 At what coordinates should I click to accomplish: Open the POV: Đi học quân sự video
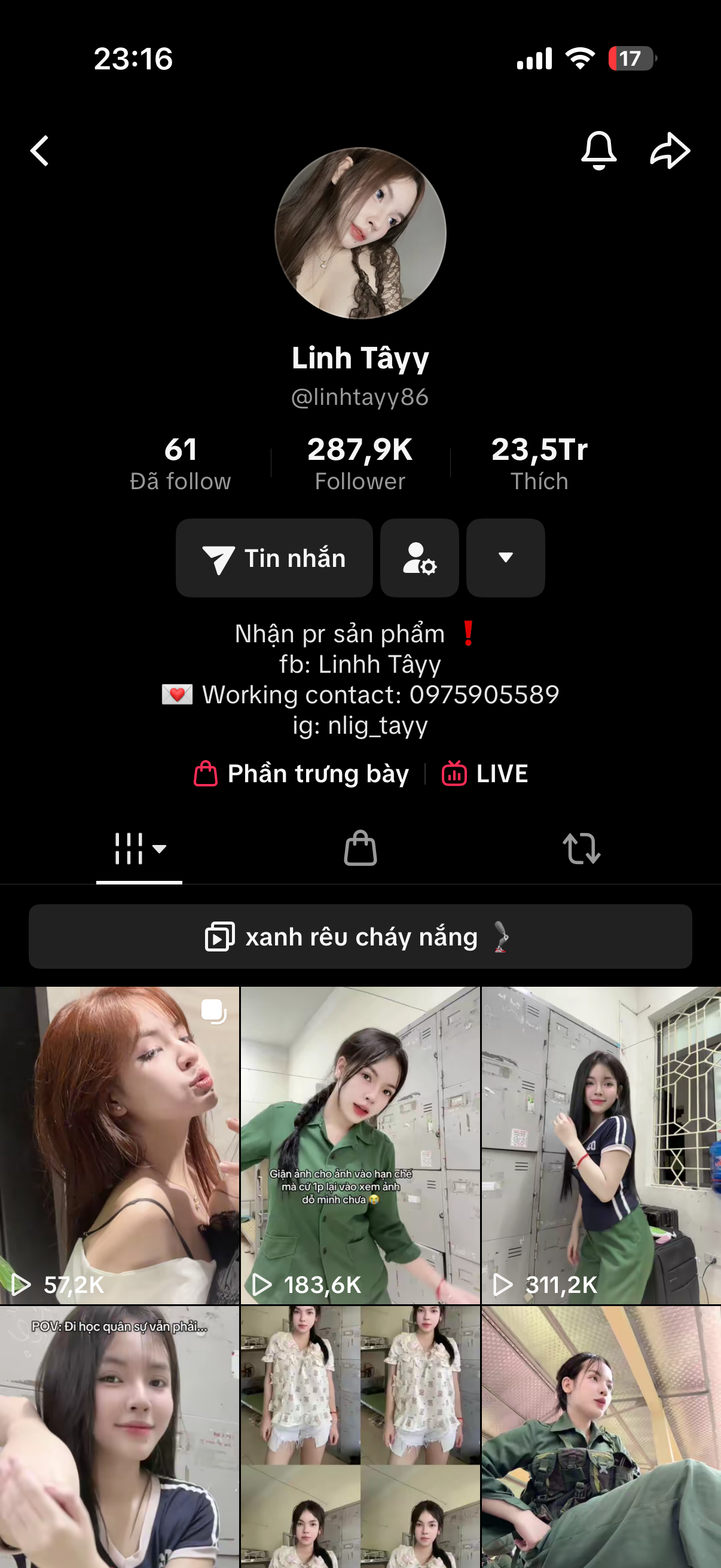119,1436
